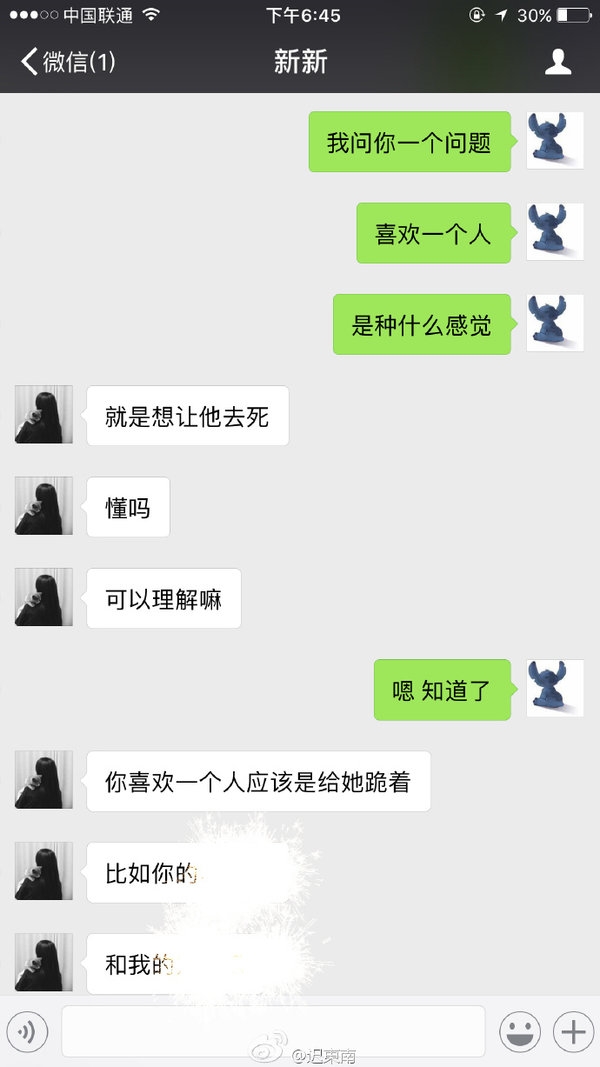Open the emoji sticker panel
600x1067 pixels.
point(520,1032)
